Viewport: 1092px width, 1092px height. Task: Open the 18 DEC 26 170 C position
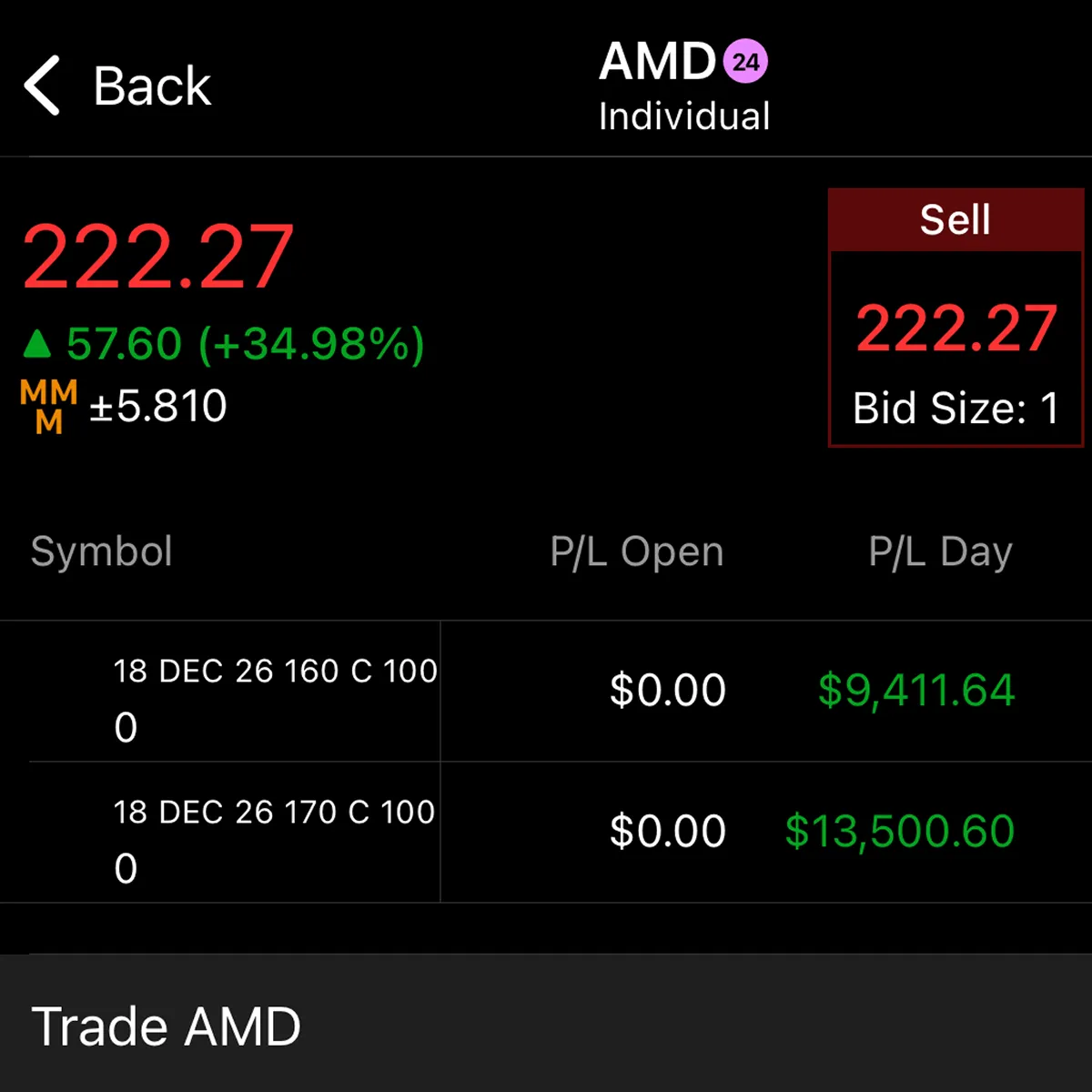pos(275,833)
